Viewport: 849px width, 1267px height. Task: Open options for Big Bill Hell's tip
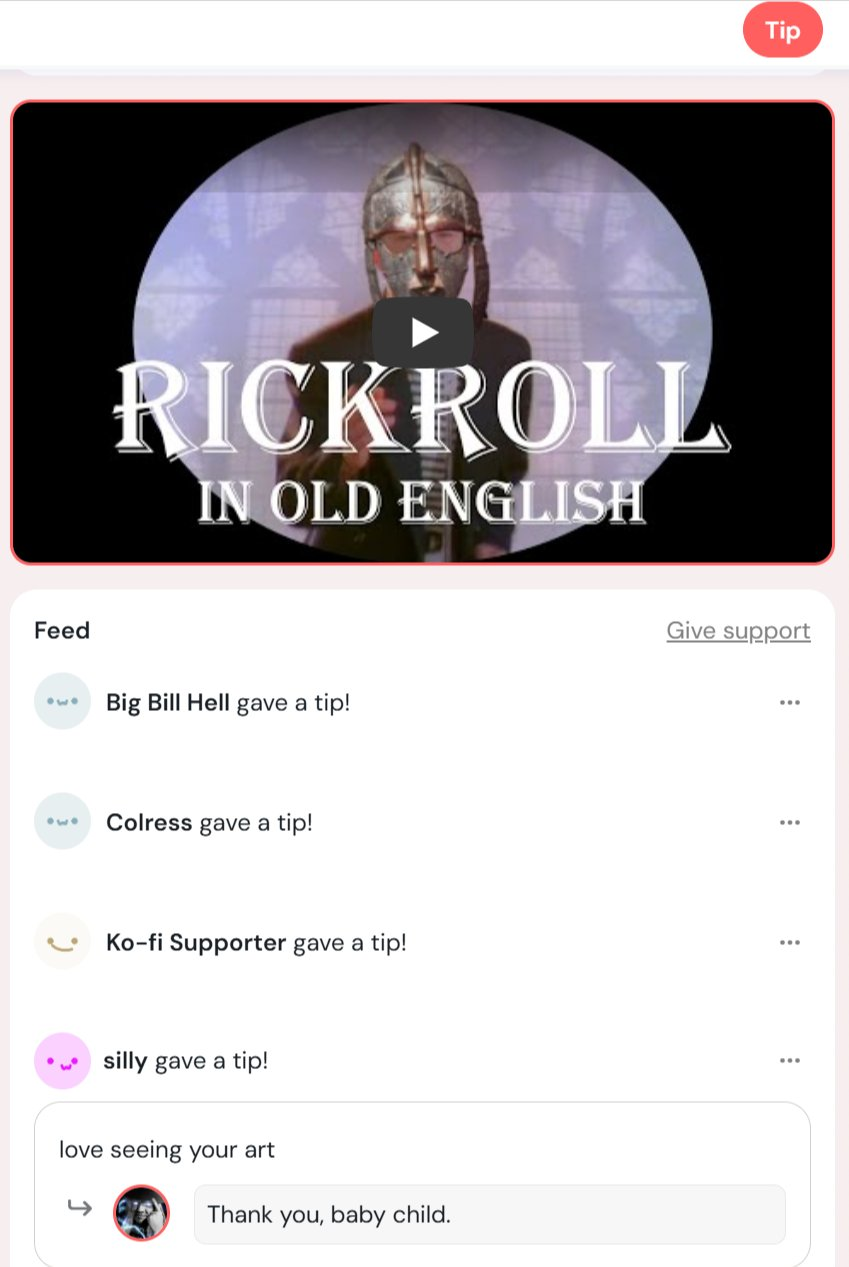point(789,703)
